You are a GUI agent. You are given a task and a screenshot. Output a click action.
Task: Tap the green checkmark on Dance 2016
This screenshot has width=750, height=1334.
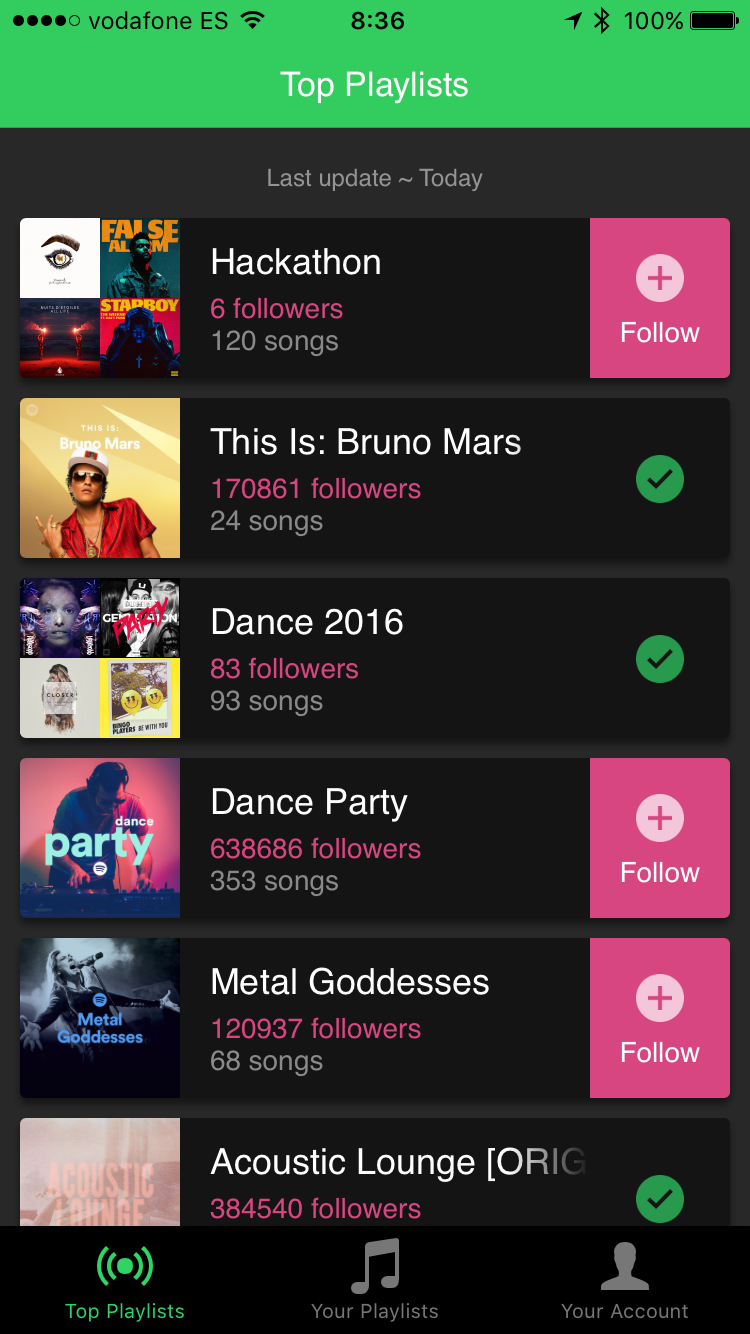[x=659, y=659]
